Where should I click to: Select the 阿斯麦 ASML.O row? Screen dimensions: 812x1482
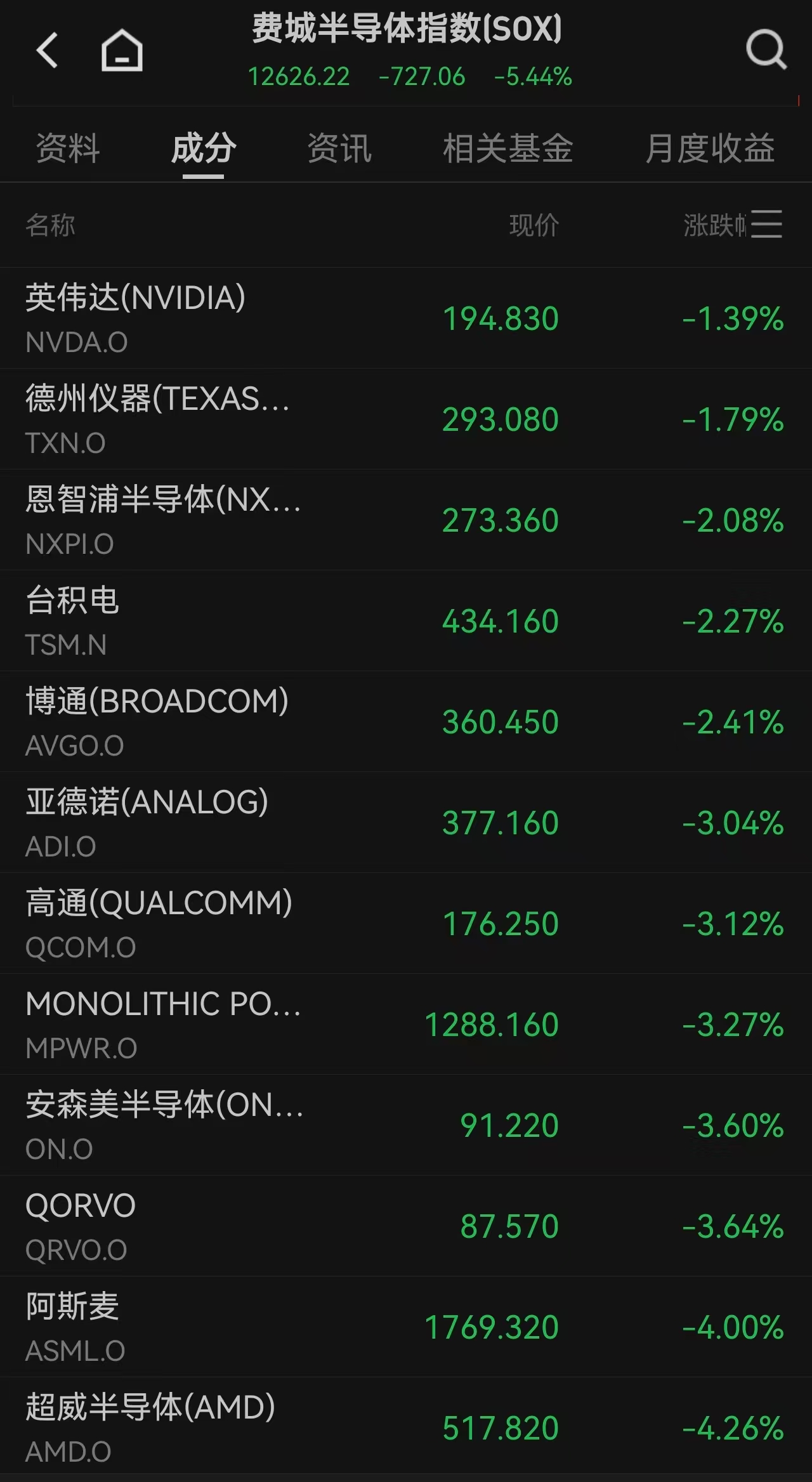click(x=406, y=1327)
